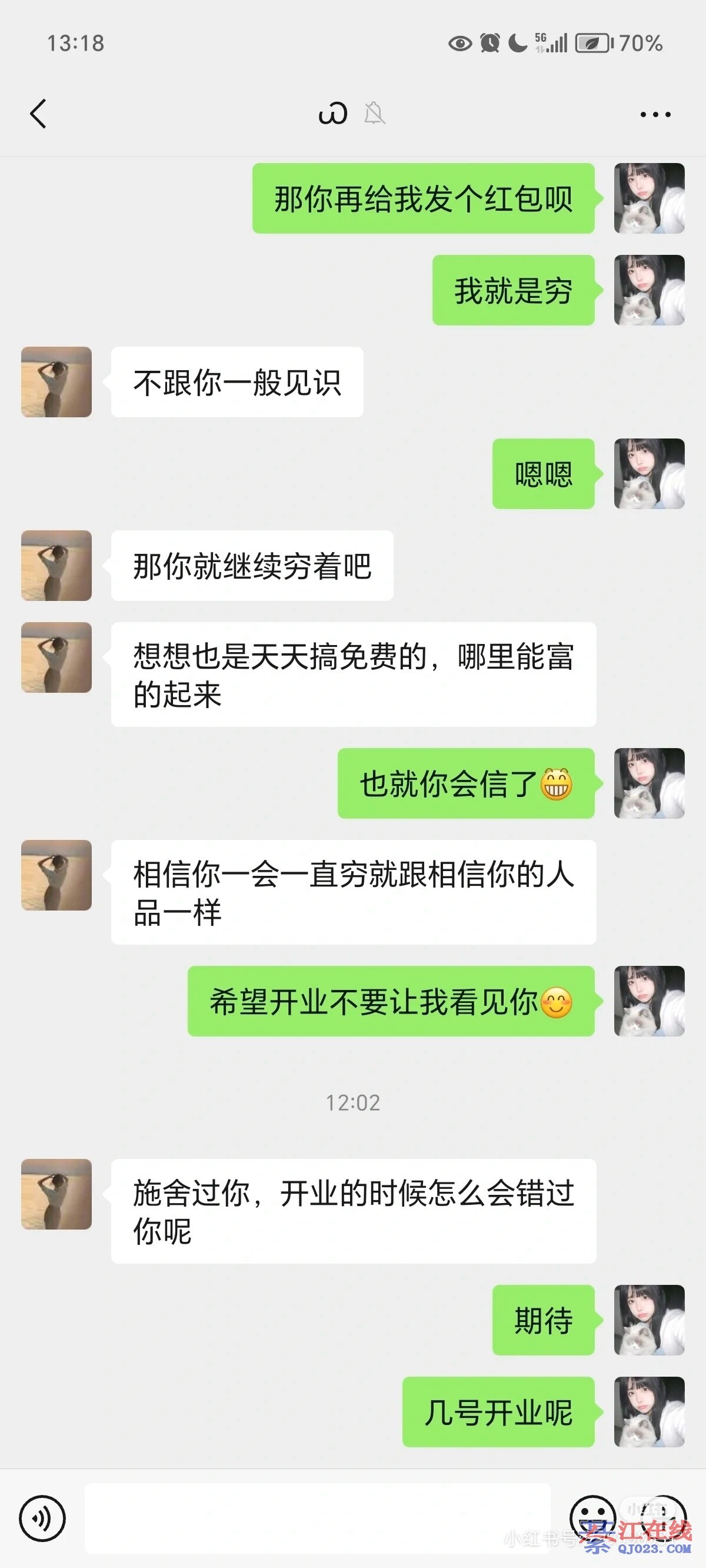The image size is (706, 1568).
Task: View profile from avatar beside 那你就继续穷着吧
Action: coord(56,566)
